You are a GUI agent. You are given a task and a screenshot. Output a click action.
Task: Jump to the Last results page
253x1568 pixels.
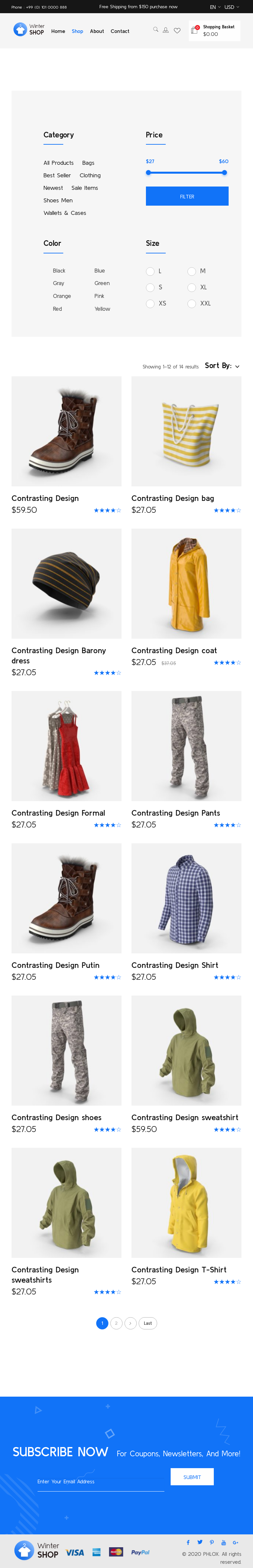[x=148, y=1323]
